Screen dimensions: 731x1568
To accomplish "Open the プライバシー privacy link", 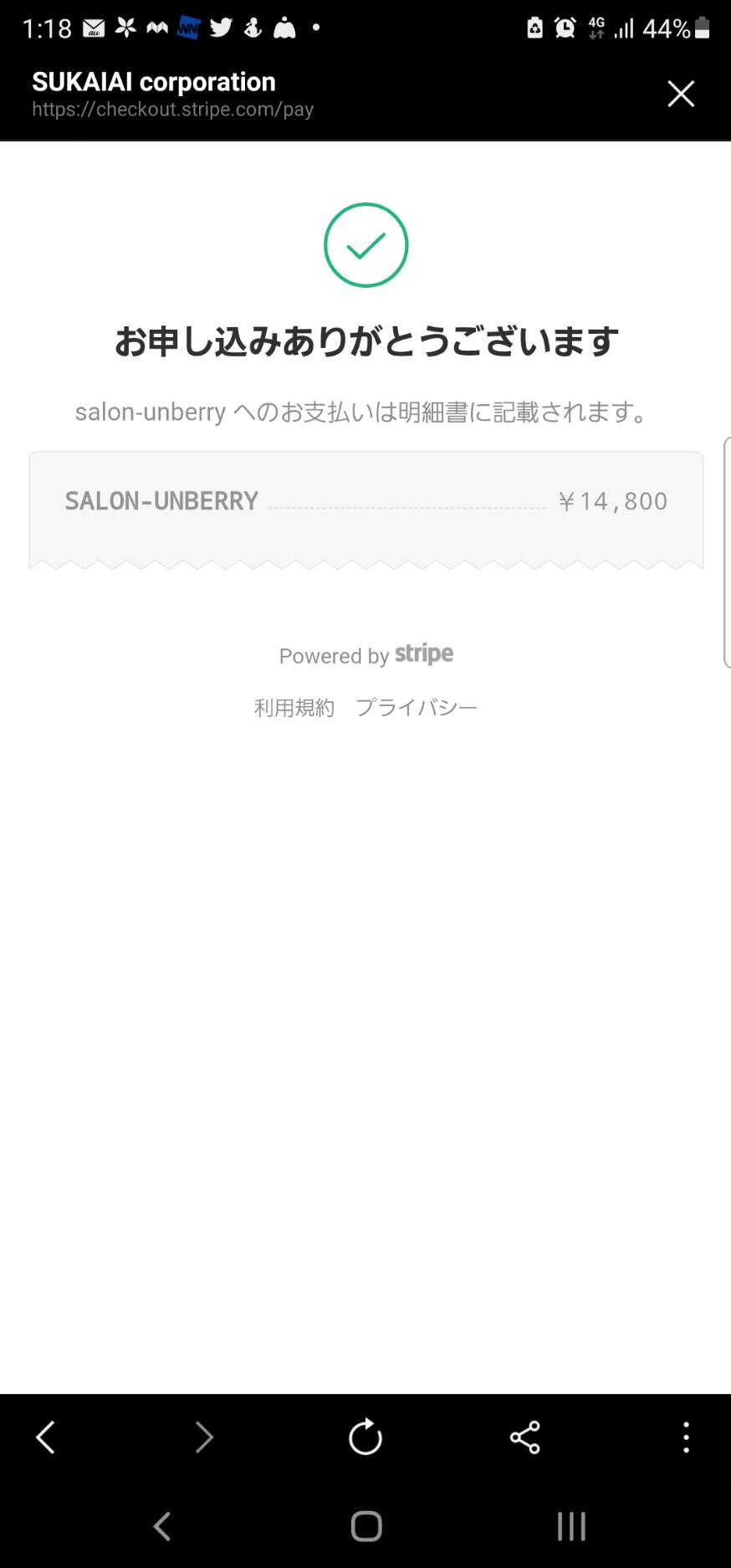I will pos(417,708).
